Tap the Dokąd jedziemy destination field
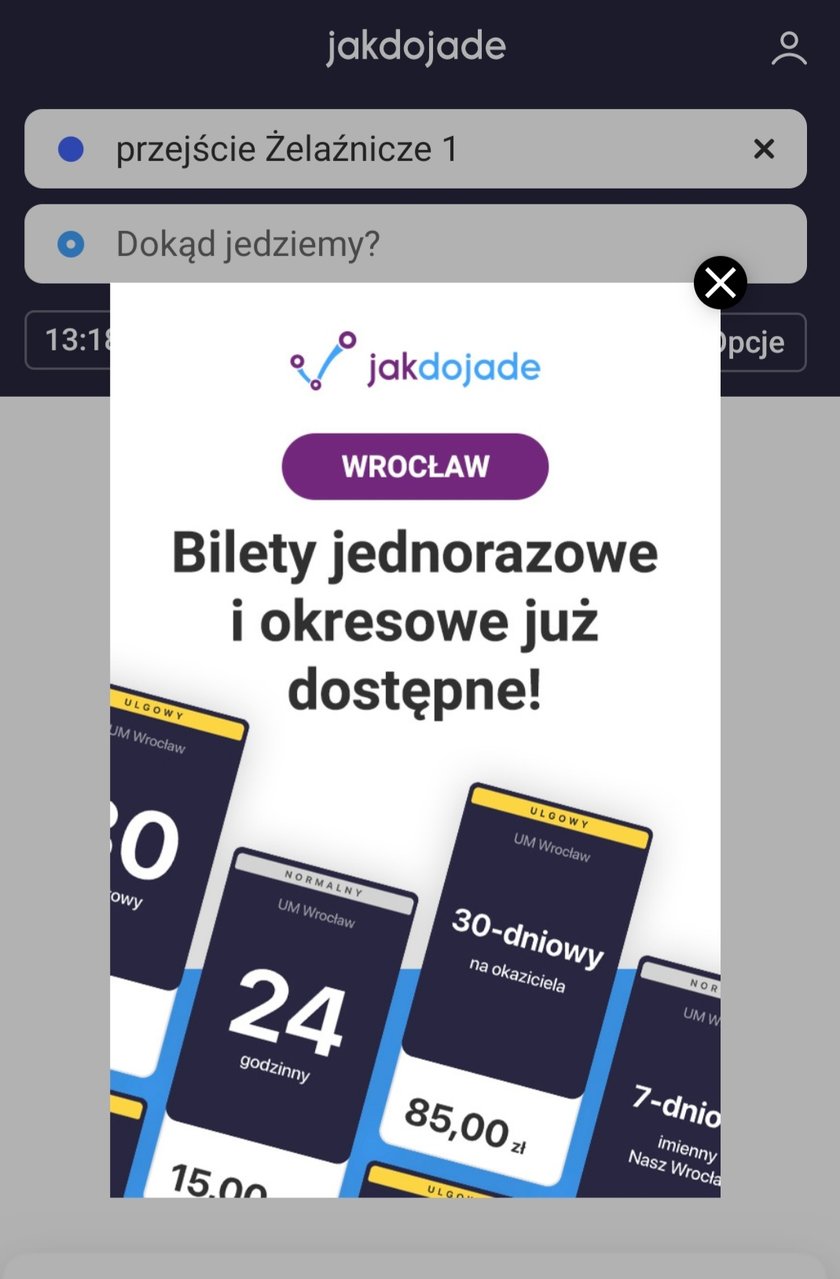The width and height of the screenshot is (840, 1279). [400, 244]
